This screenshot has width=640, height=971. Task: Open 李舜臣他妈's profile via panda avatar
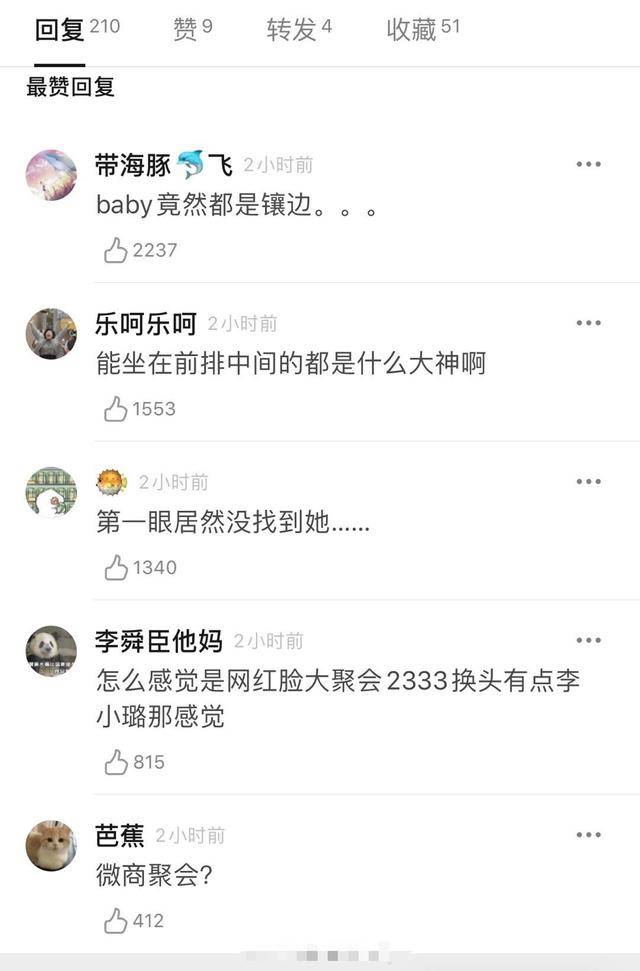[x=51, y=651]
